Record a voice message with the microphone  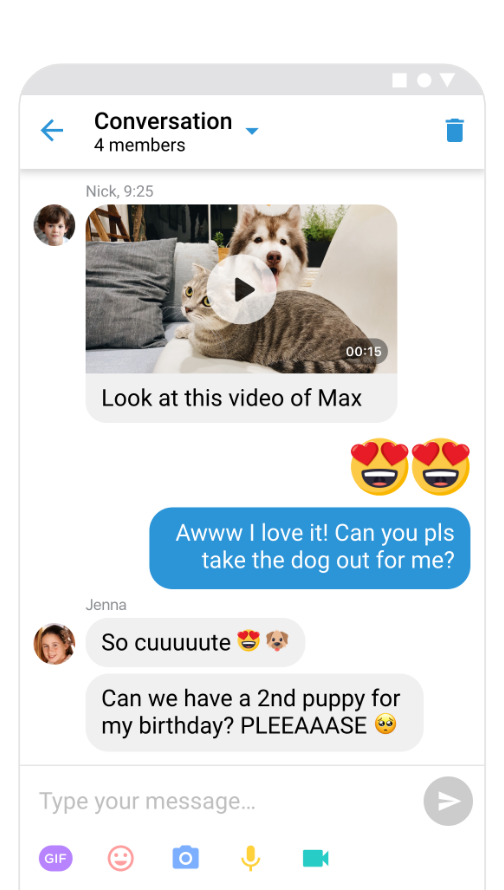[250, 858]
